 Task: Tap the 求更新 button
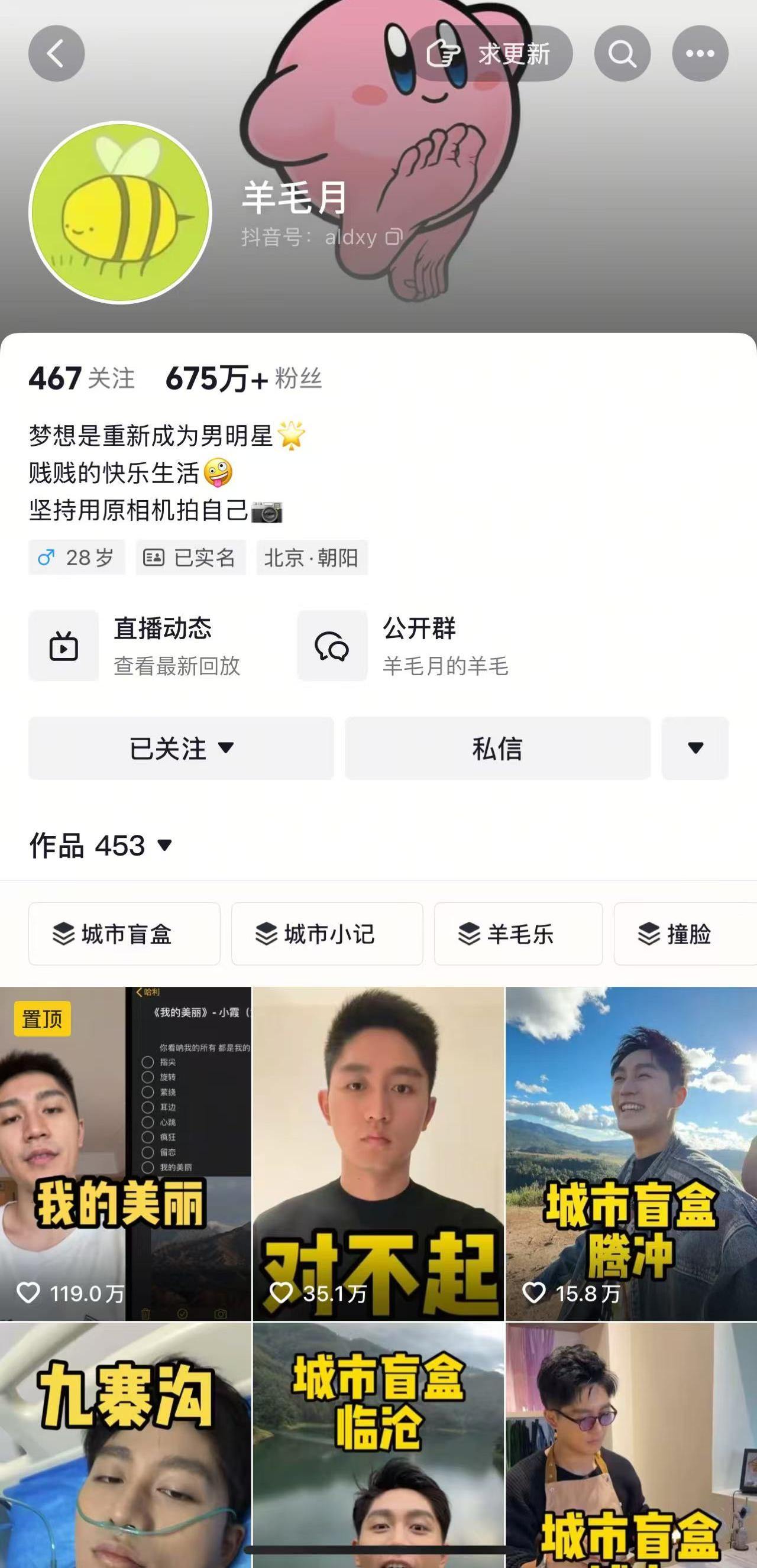491,54
